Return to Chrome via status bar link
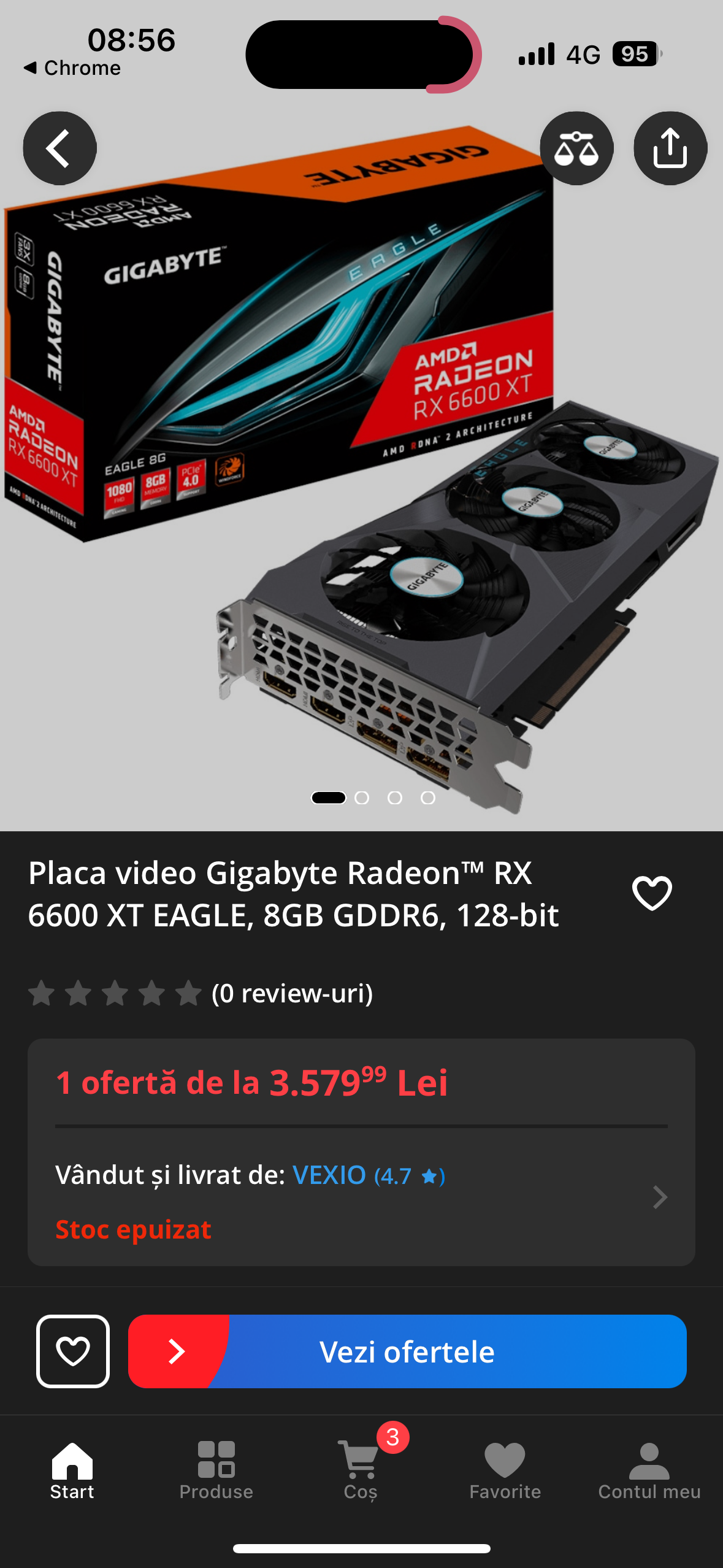This screenshot has height=1568, width=723. pos(72,67)
